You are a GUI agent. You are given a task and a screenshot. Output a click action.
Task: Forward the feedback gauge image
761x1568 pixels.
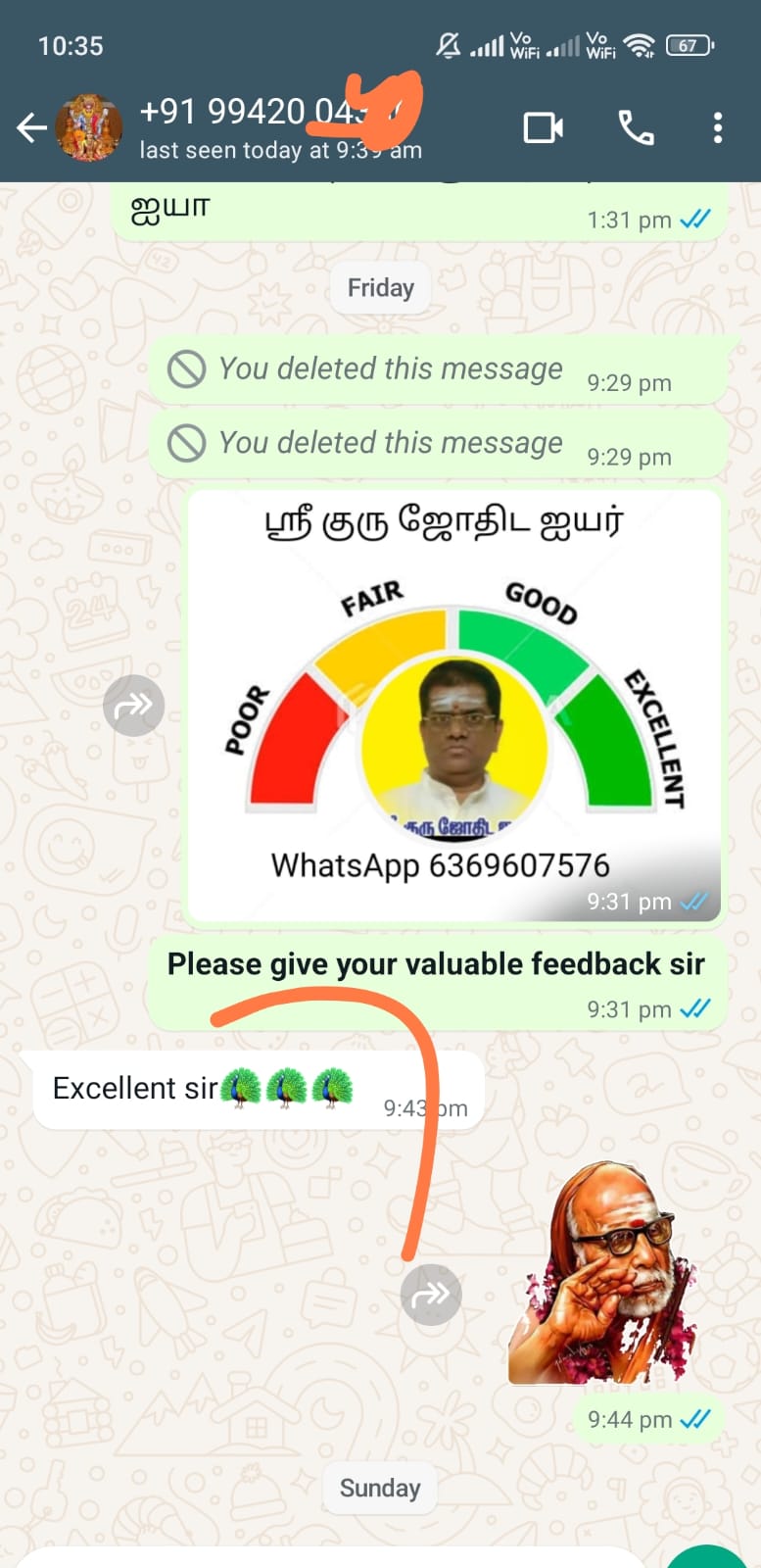(x=133, y=706)
